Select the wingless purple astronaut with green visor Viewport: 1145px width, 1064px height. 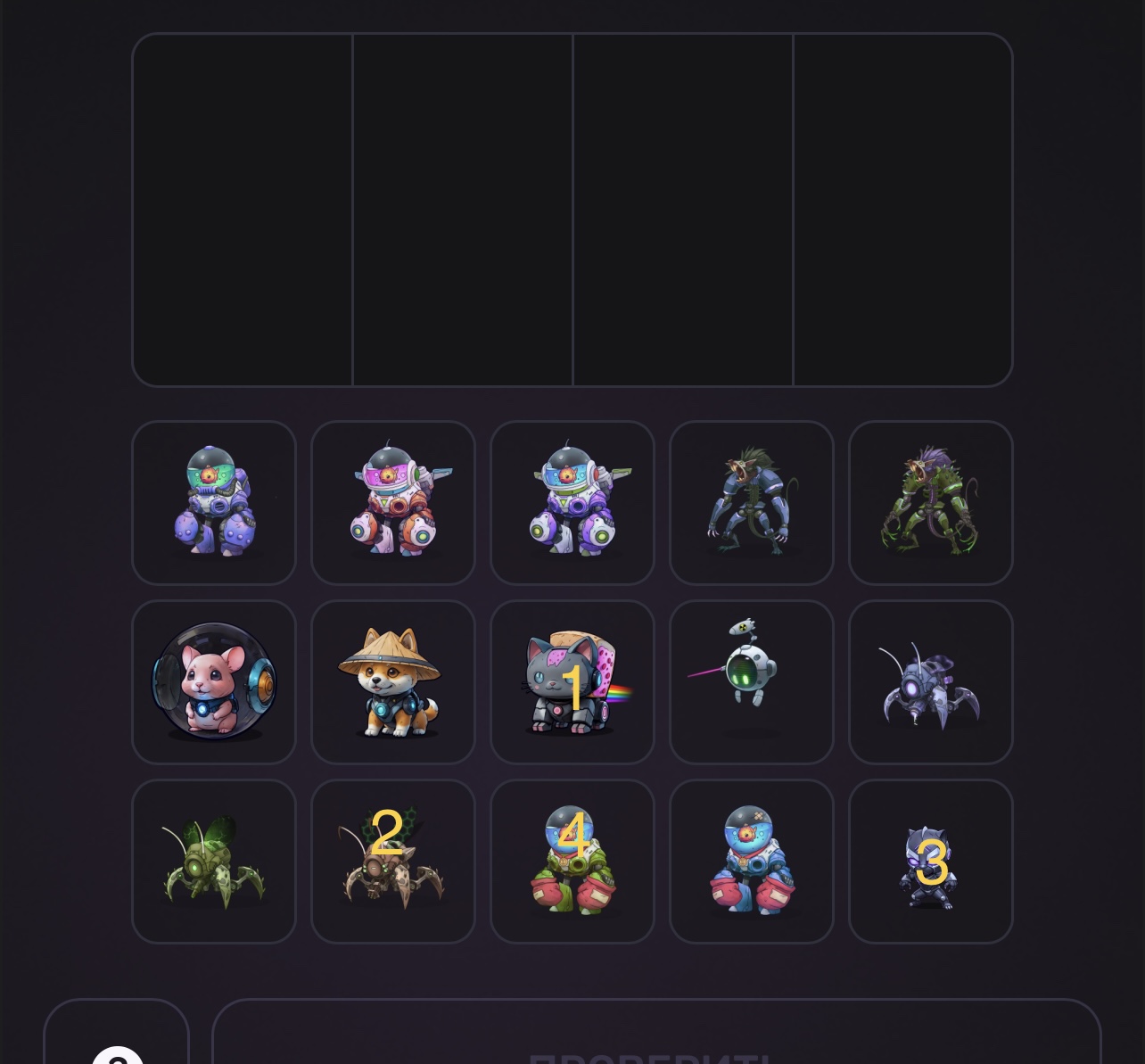tap(214, 503)
